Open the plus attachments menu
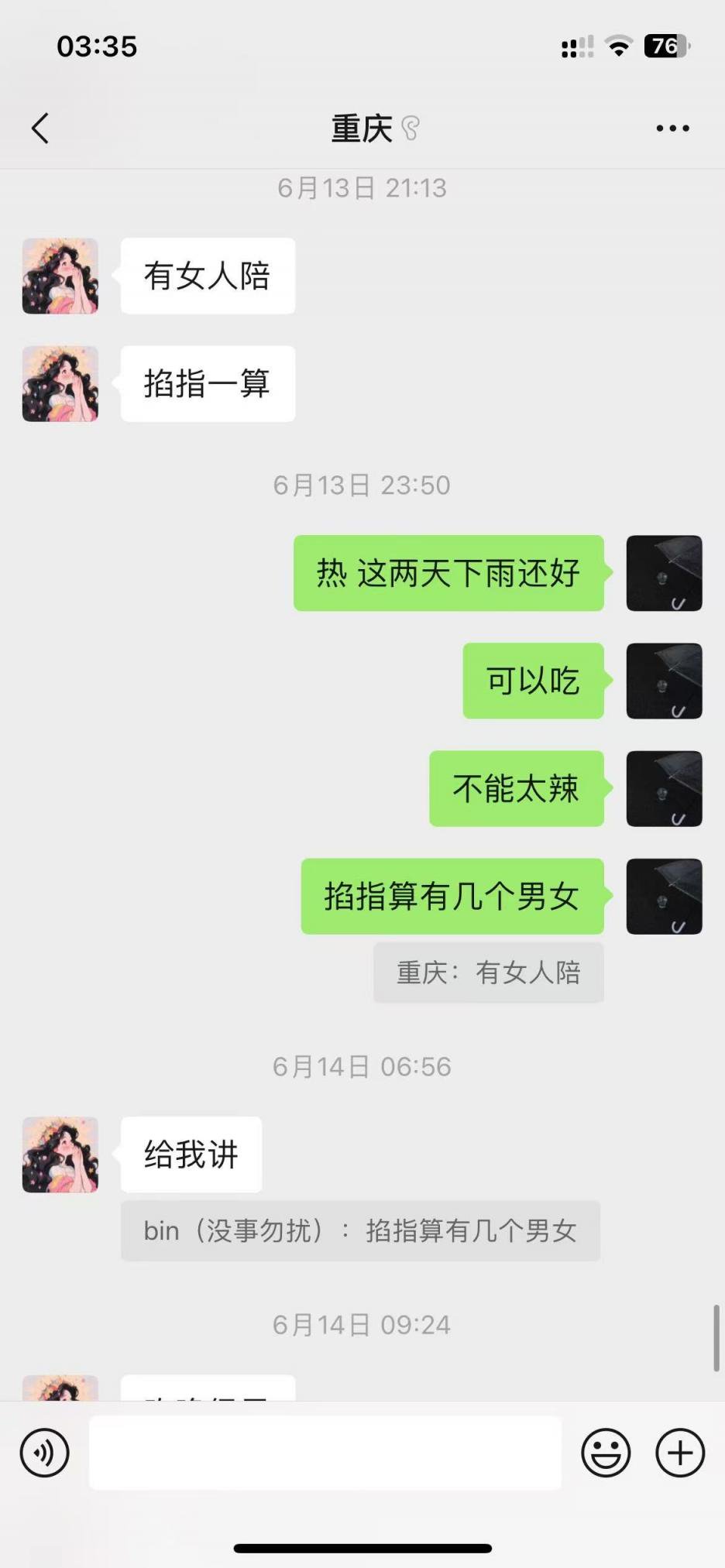 (x=680, y=1453)
